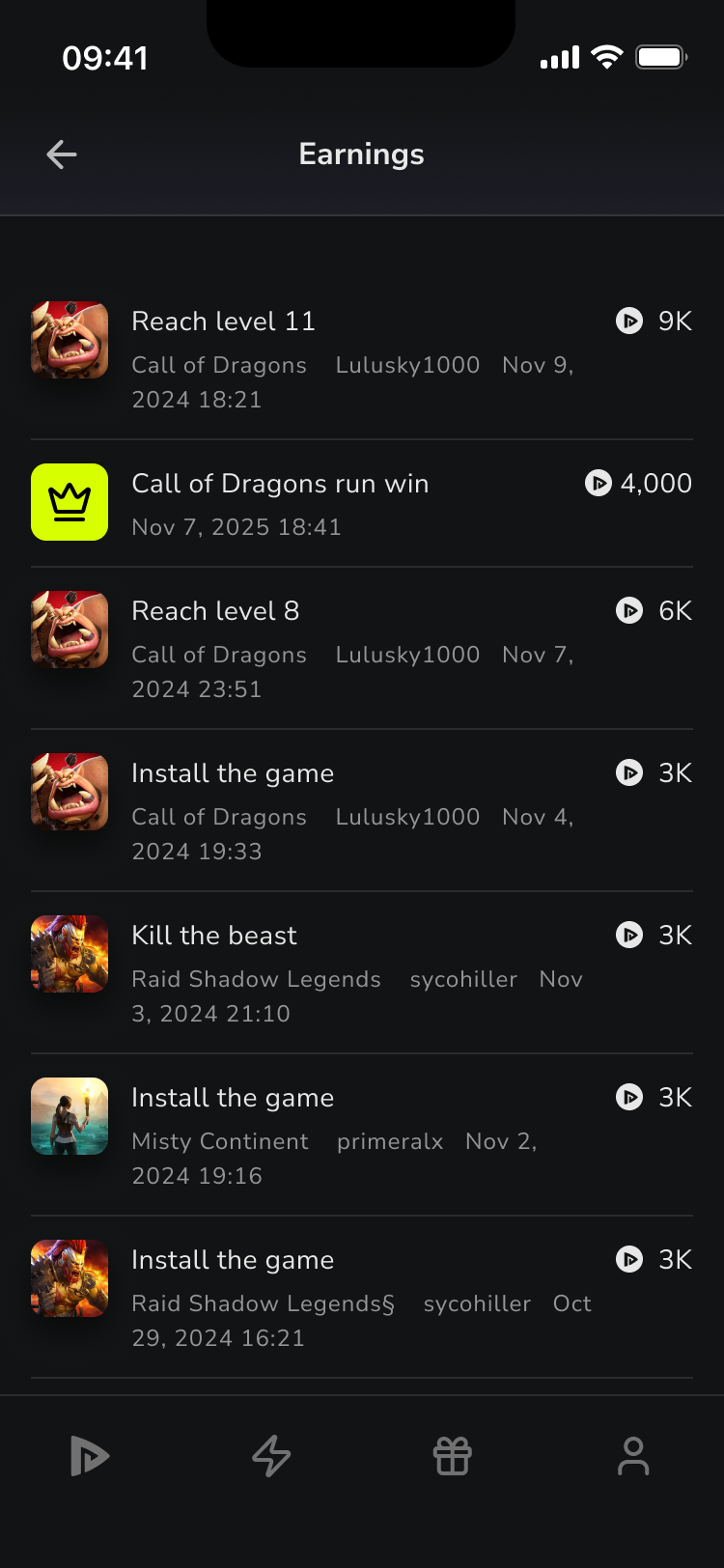
Task: Tap the coin icon next to 9K earning
Action: point(629,321)
